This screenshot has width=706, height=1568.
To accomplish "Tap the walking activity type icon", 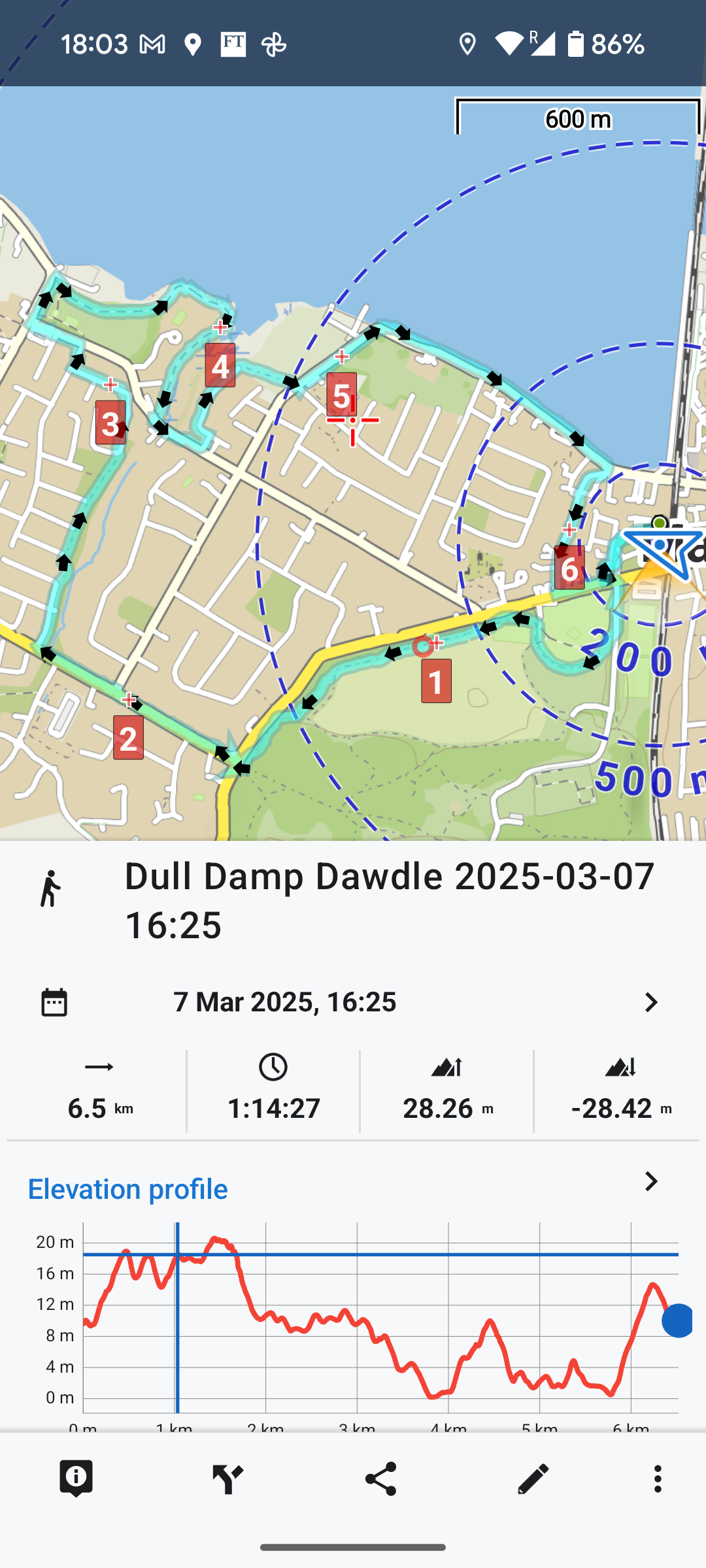I will point(50,889).
